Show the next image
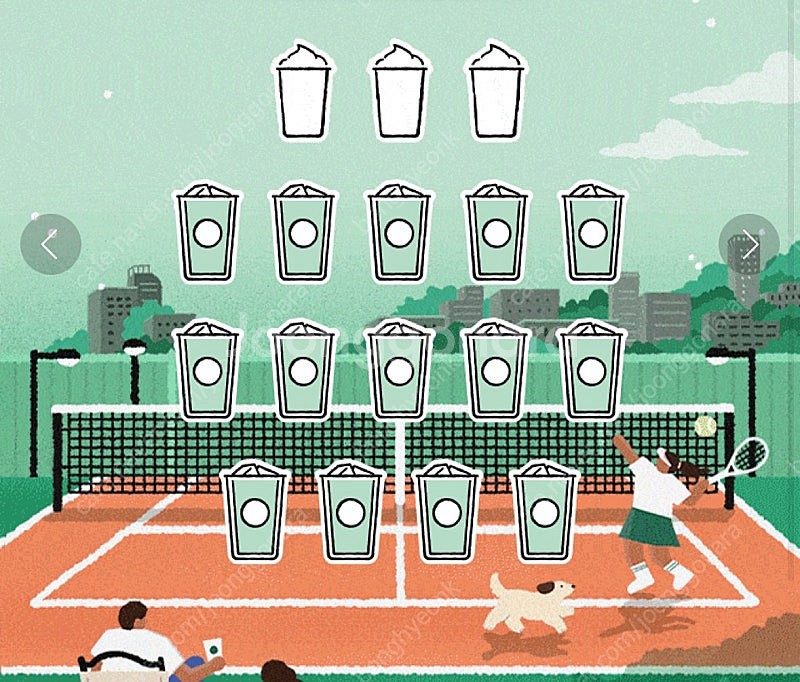800x682 pixels. (749, 244)
